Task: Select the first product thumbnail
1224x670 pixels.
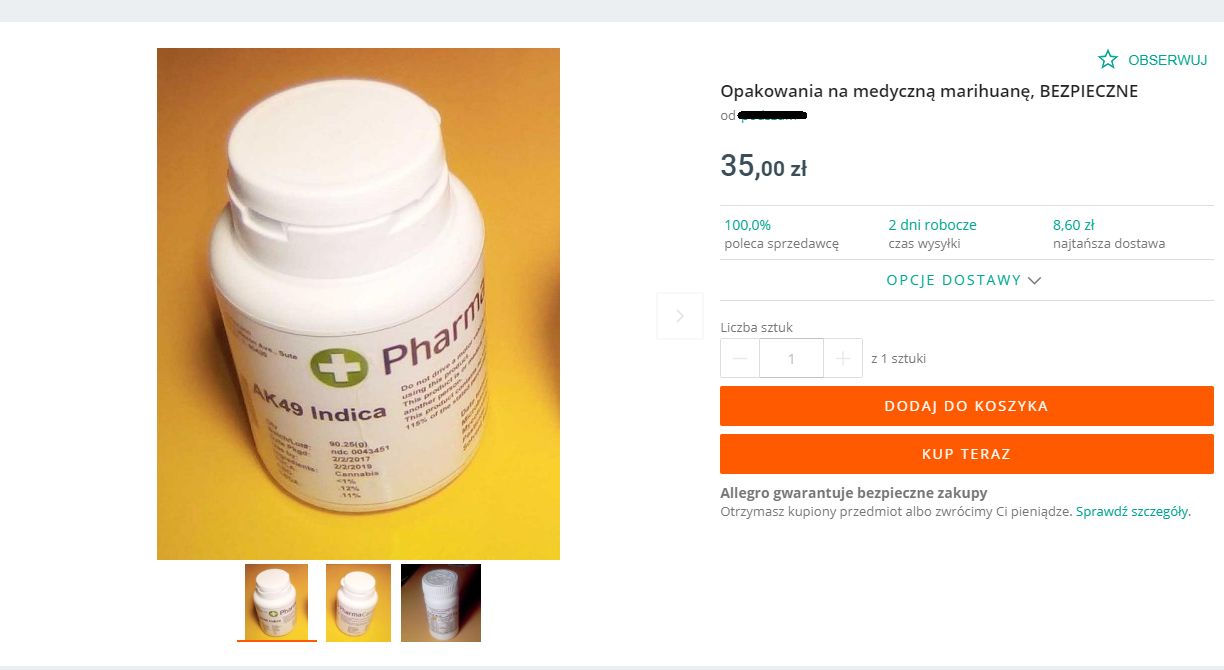Action: [276, 602]
